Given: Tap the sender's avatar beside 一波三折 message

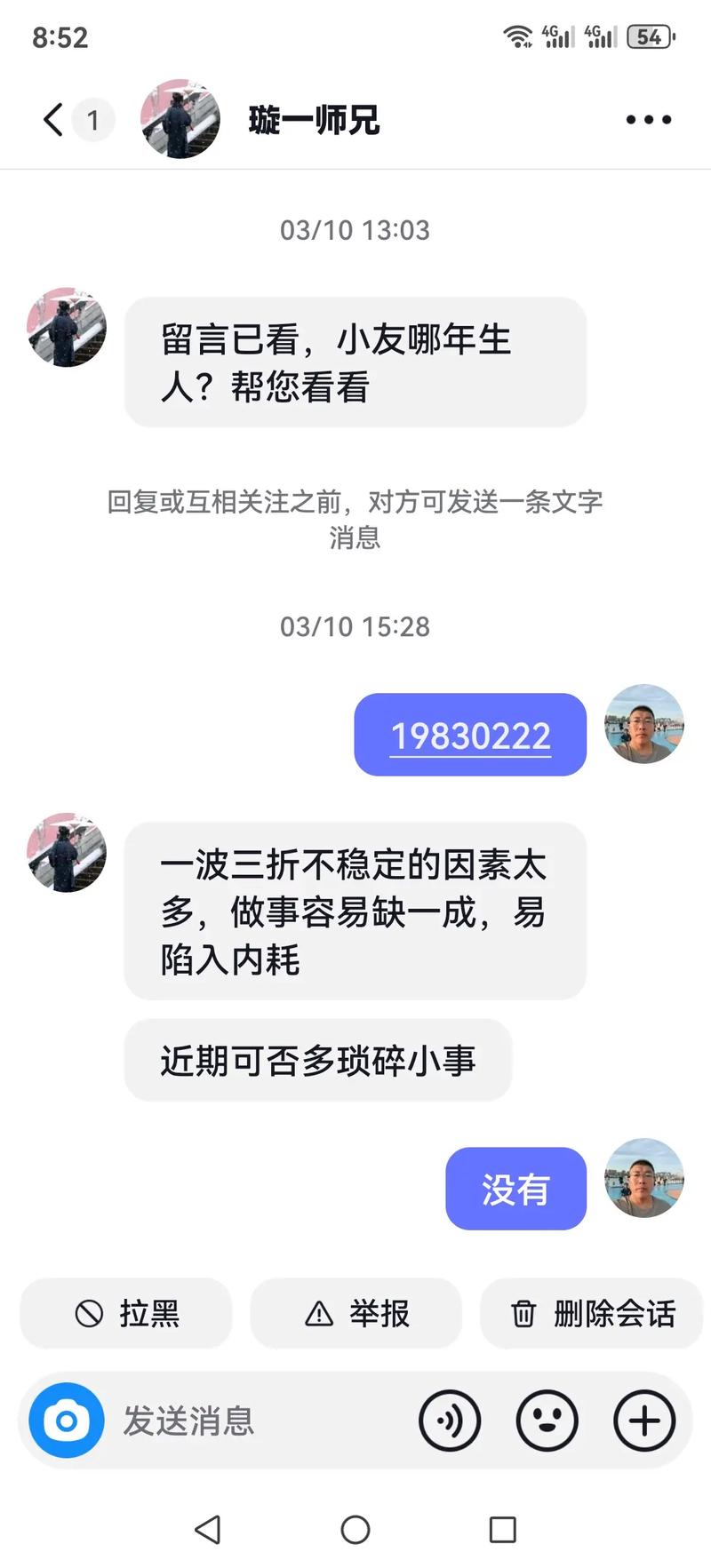Looking at the screenshot, I should coord(66,853).
